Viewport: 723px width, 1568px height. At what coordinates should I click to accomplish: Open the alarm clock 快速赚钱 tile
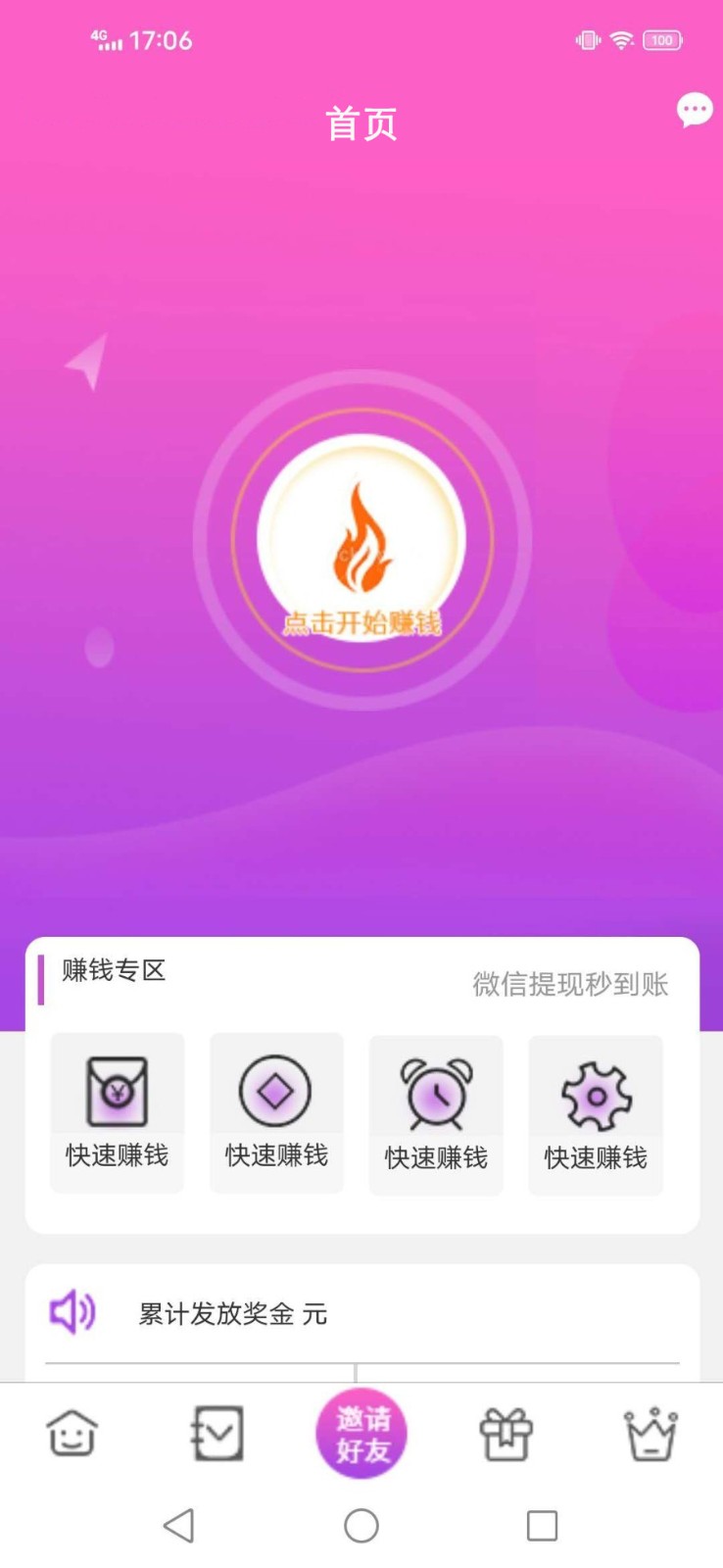point(436,1114)
